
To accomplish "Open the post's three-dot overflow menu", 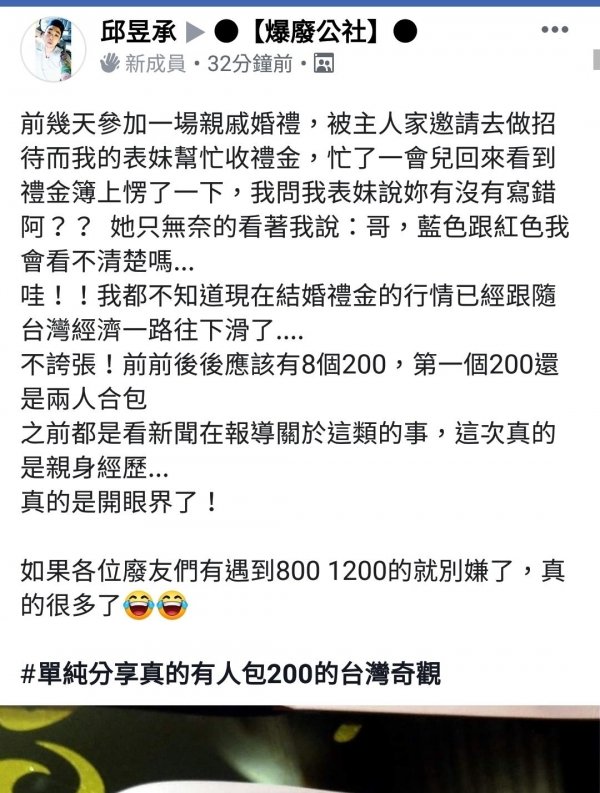I will point(554,29).
